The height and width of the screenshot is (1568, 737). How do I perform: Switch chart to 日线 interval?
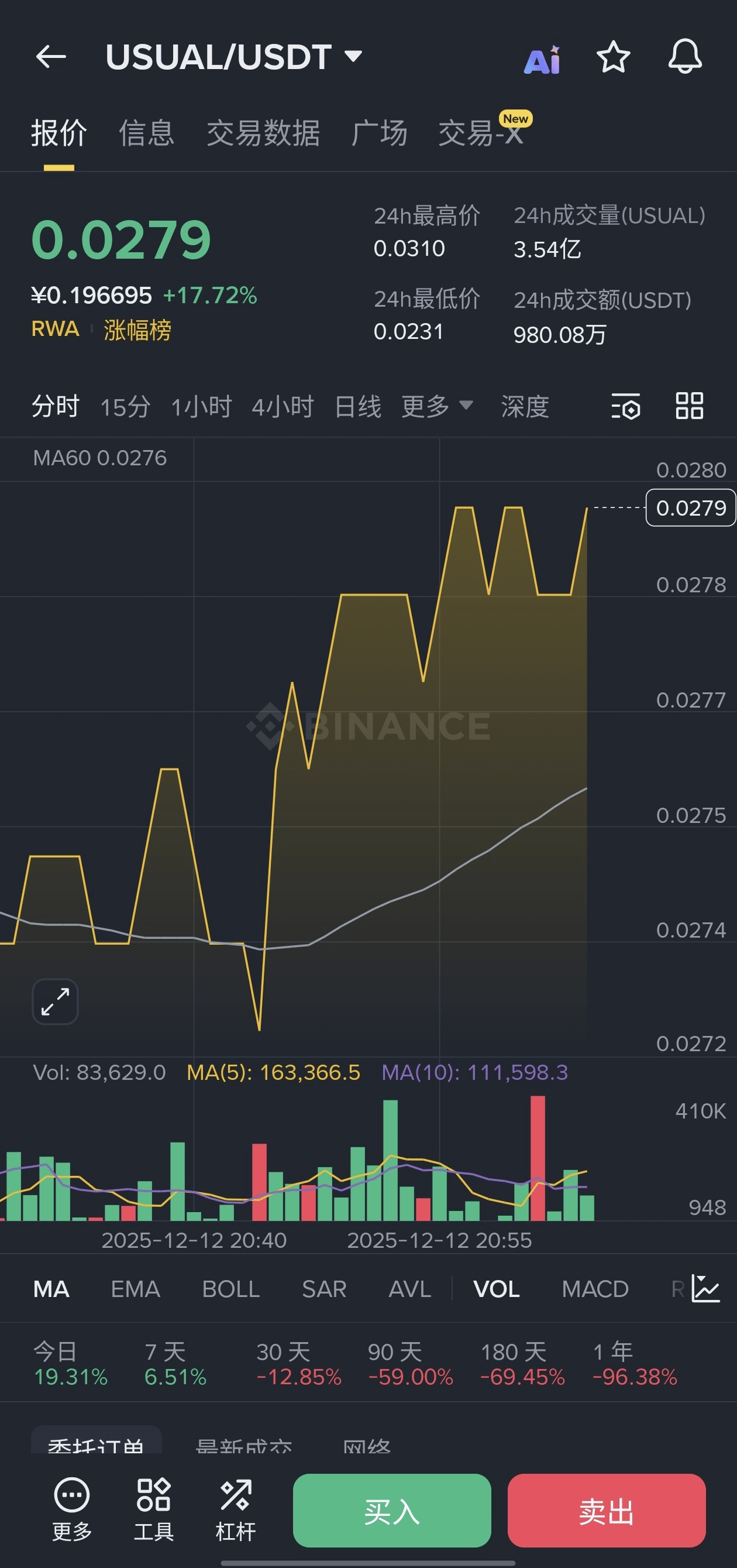[x=358, y=407]
